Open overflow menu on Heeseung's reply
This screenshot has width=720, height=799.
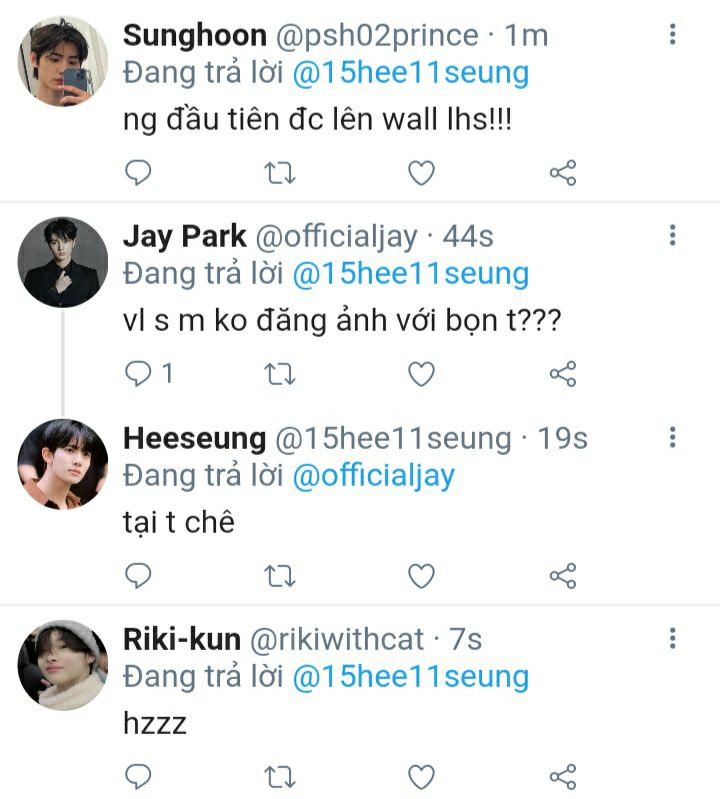[x=672, y=437]
